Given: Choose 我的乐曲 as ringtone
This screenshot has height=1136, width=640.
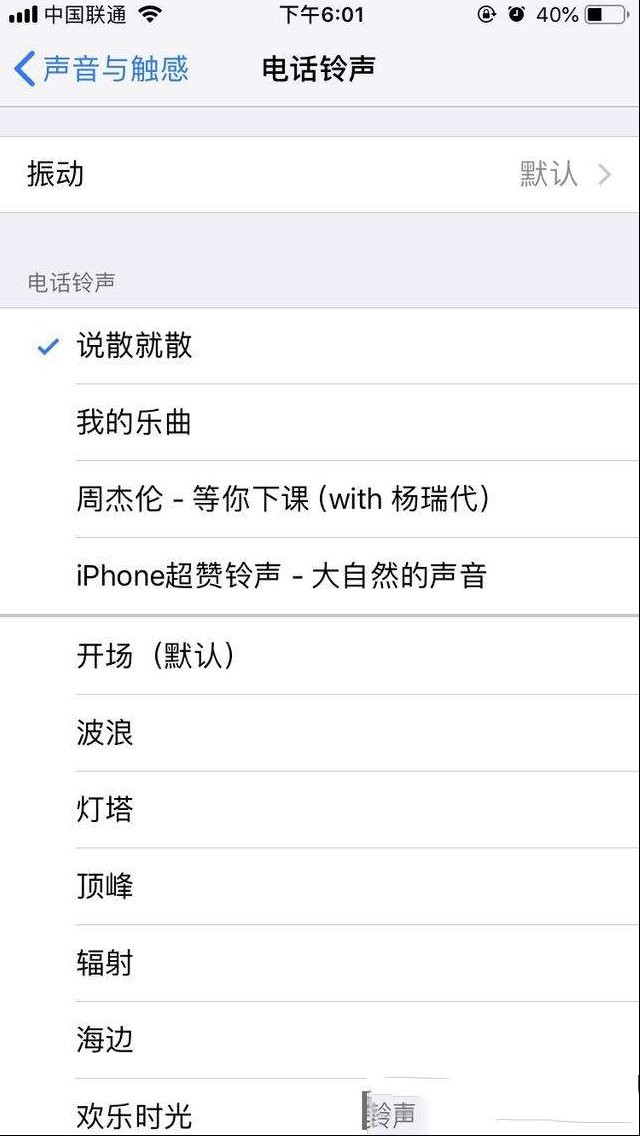Looking at the screenshot, I should 320,422.
